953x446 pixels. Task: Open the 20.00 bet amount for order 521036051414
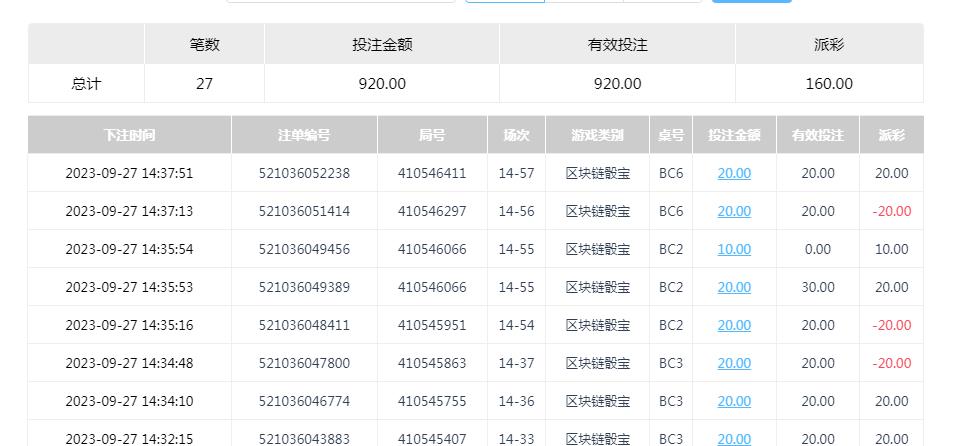pos(734,211)
